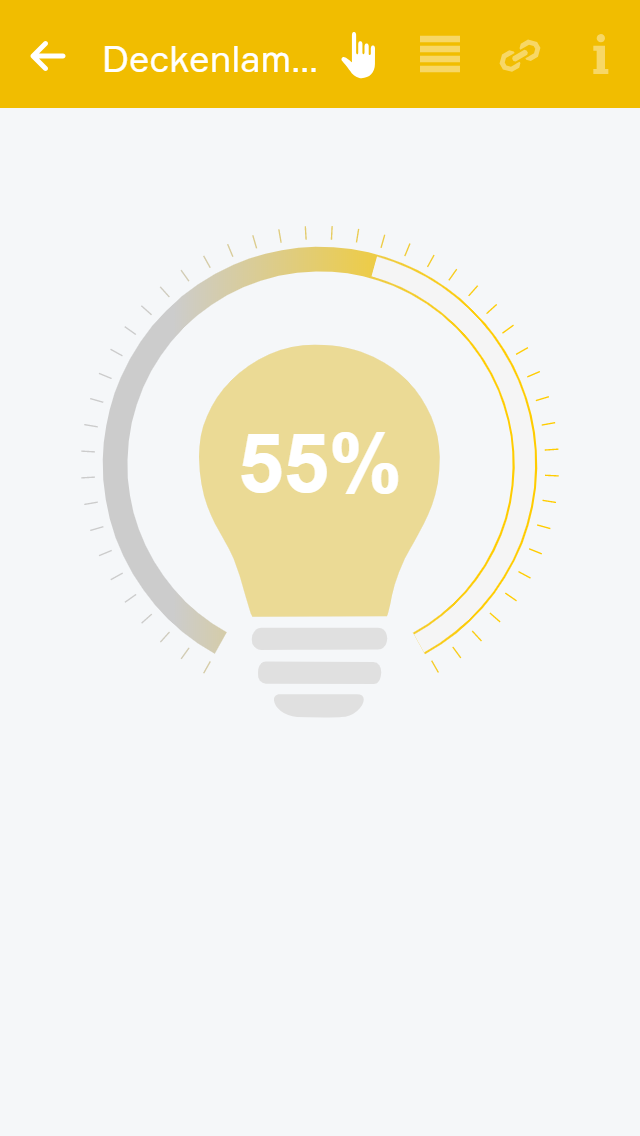Show device info tab
The width and height of the screenshot is (640, 1136).
(x=600, y=55)
